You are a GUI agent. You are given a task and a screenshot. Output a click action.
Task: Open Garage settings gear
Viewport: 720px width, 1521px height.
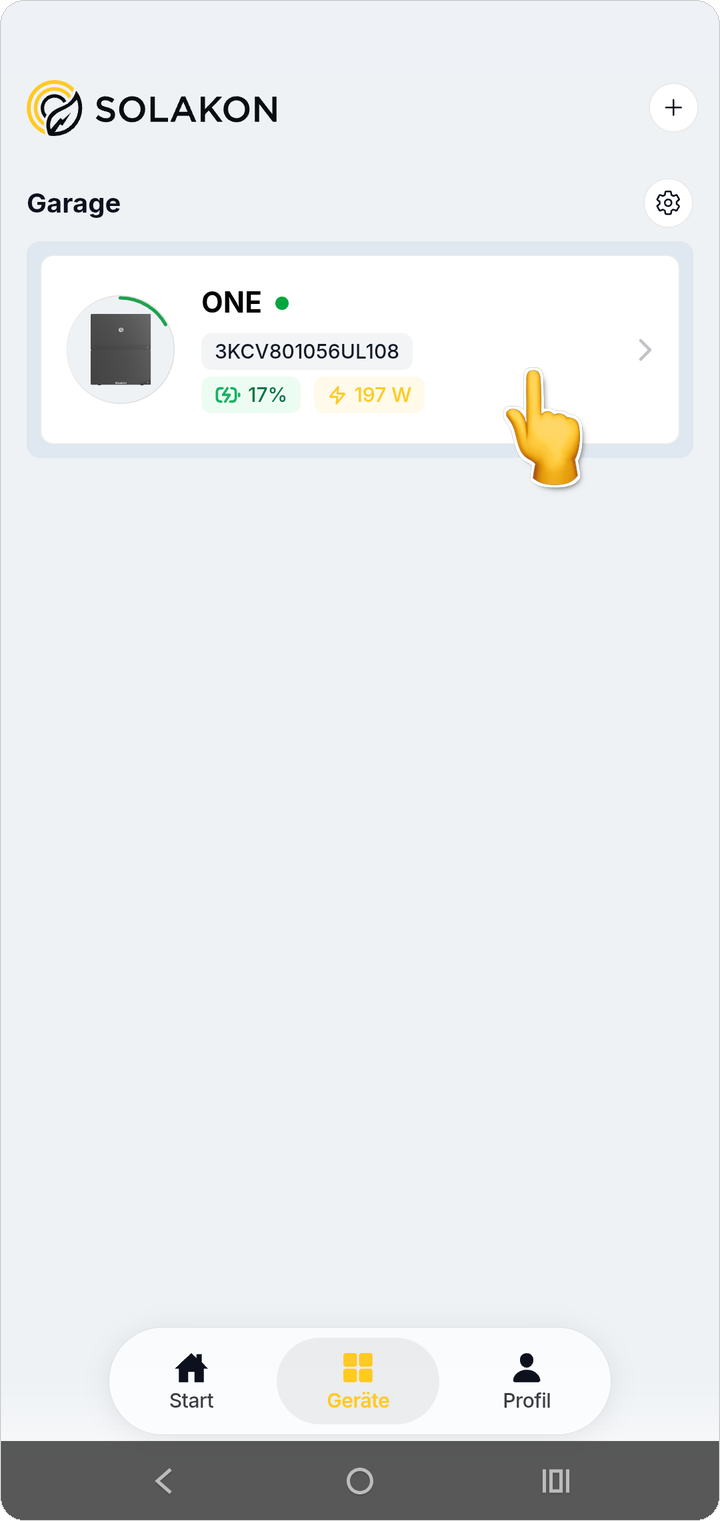pyautogui.click(x=667, y=203)
